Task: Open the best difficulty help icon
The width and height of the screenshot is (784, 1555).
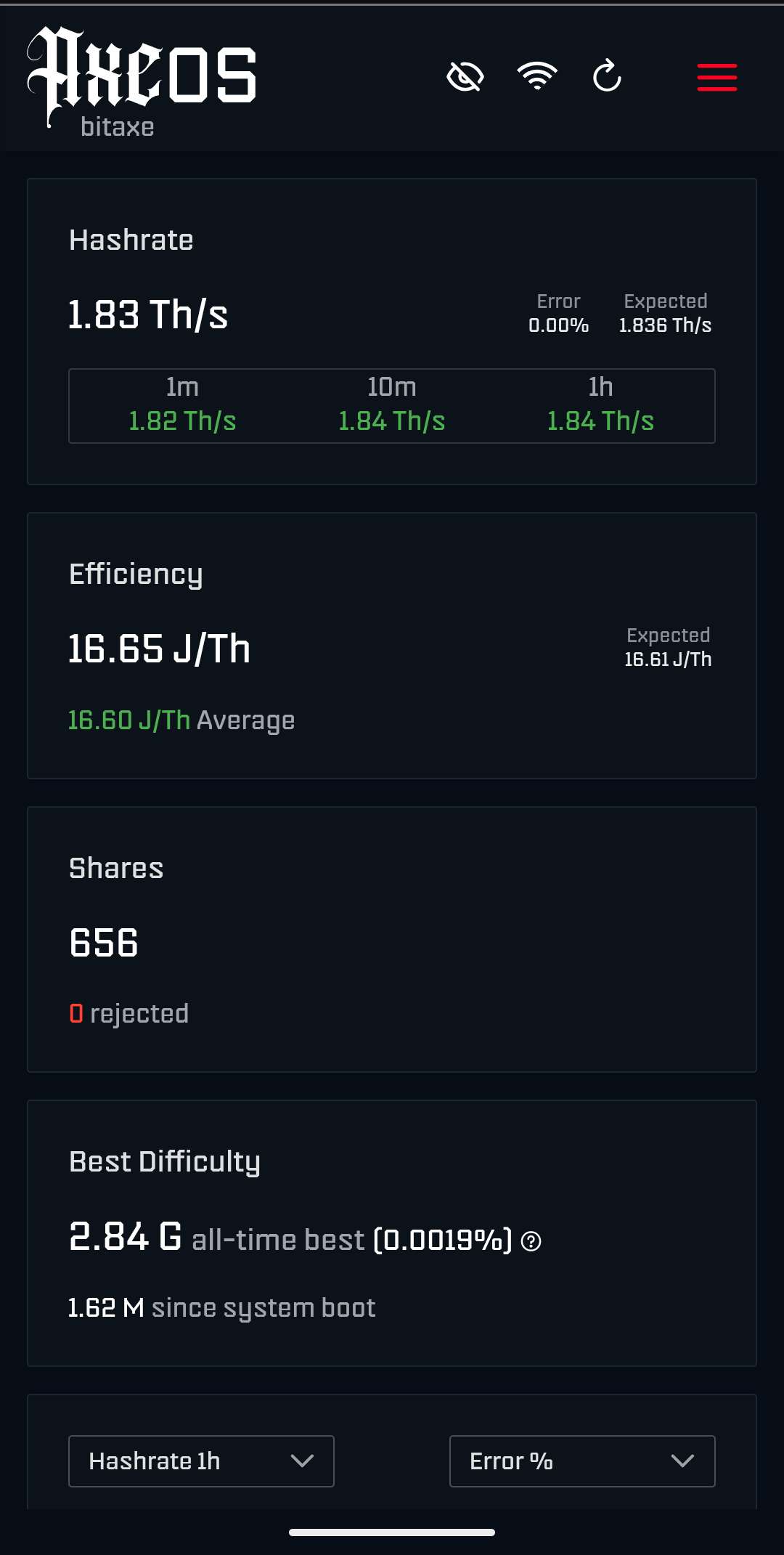Action: 531,1241
